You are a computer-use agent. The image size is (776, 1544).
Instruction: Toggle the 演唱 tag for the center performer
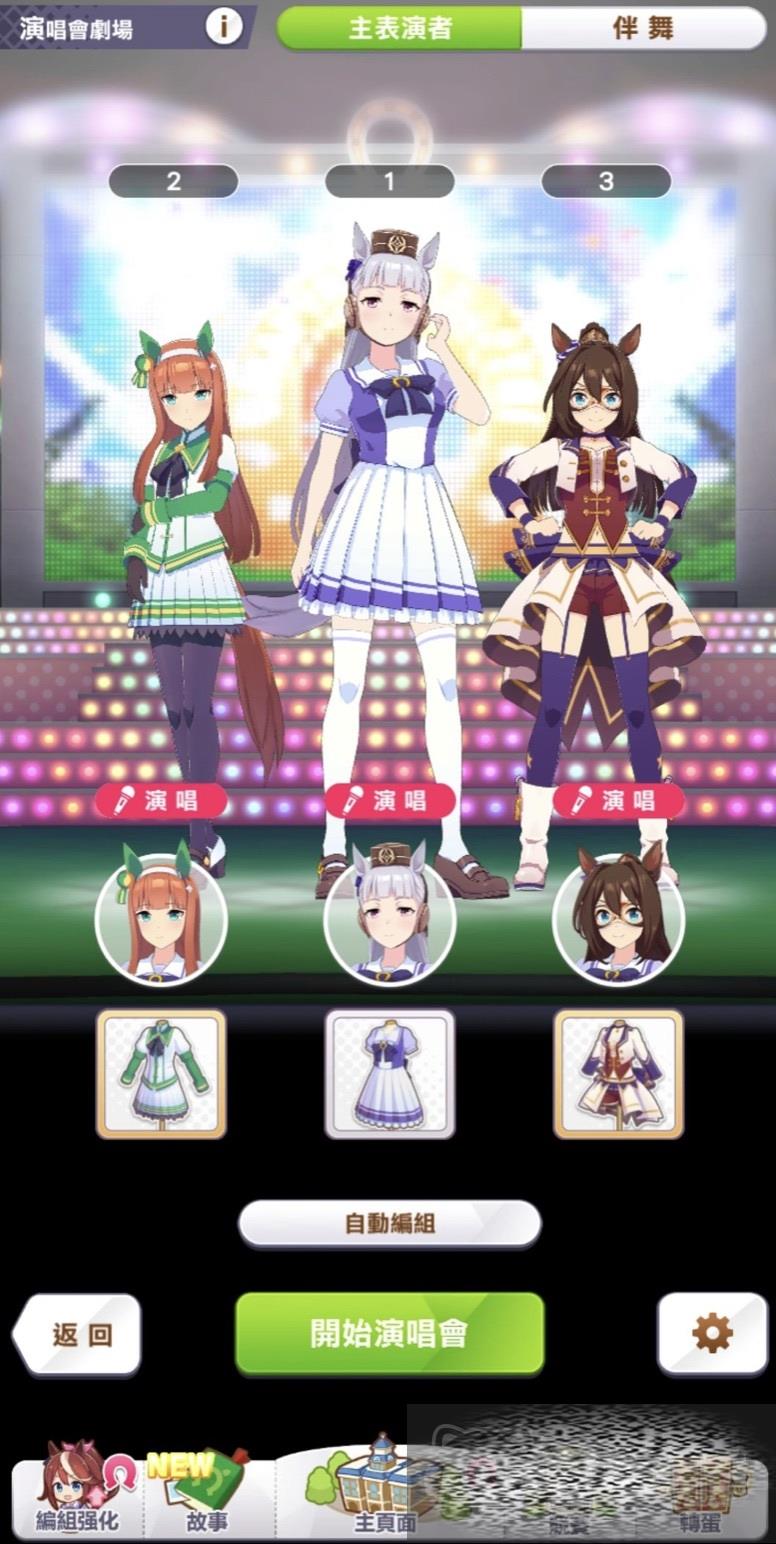(390, 800)
